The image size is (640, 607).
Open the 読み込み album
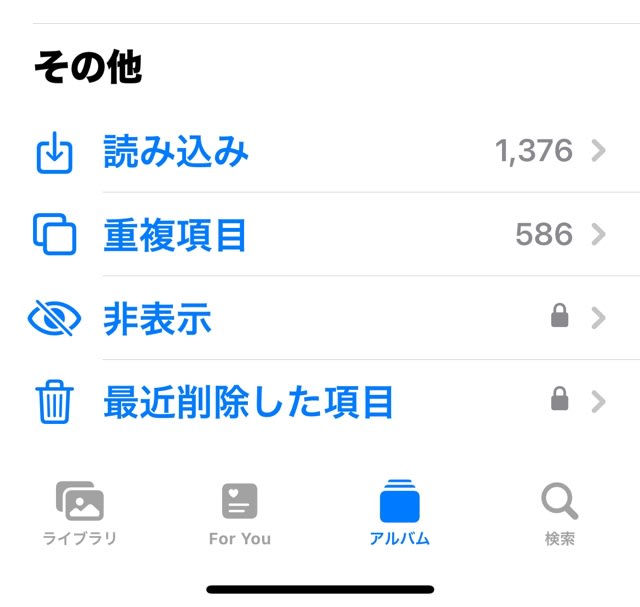[x=320, y=151]
